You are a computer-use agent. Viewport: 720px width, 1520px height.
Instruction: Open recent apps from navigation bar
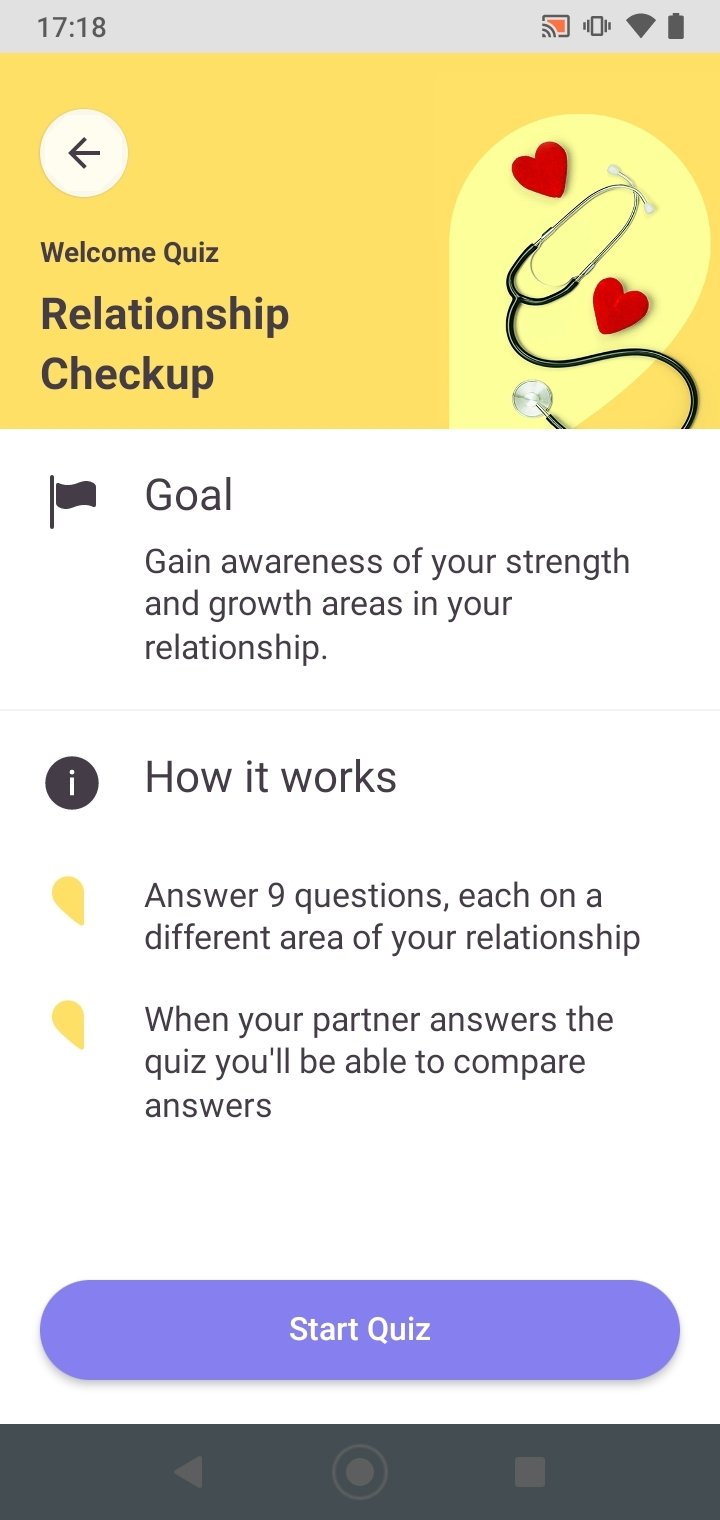pyautogui.click(x=530, y=1471)
